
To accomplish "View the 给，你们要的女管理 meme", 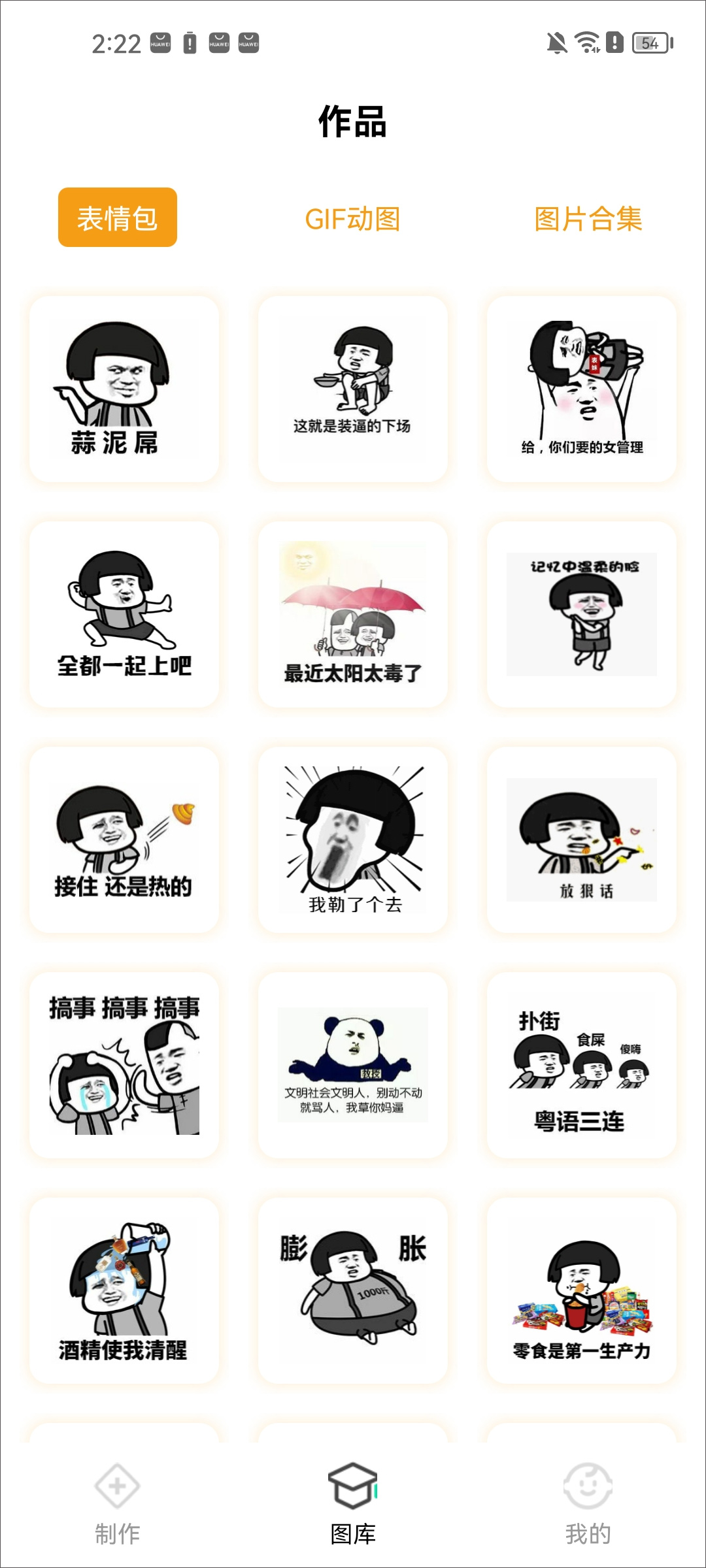I will (582, 389).
